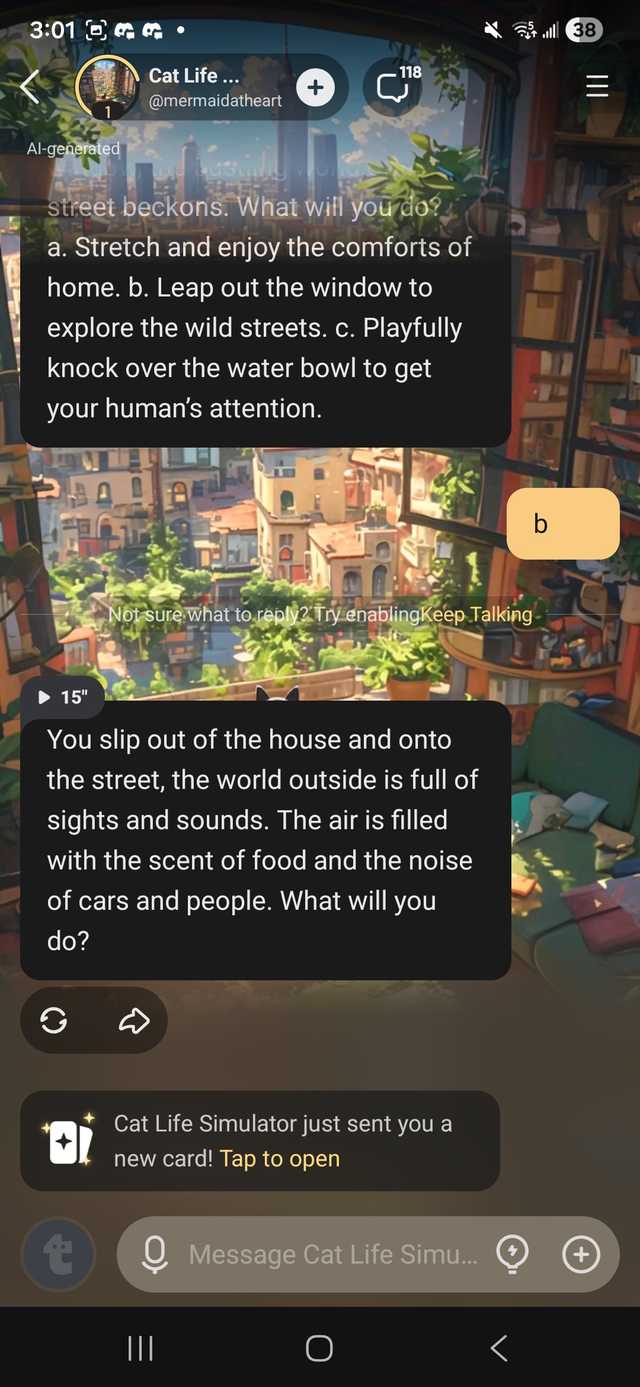Focus the Message Cat Life Simulator field
Viewport: 640px width, 1387px height.
332,1254
